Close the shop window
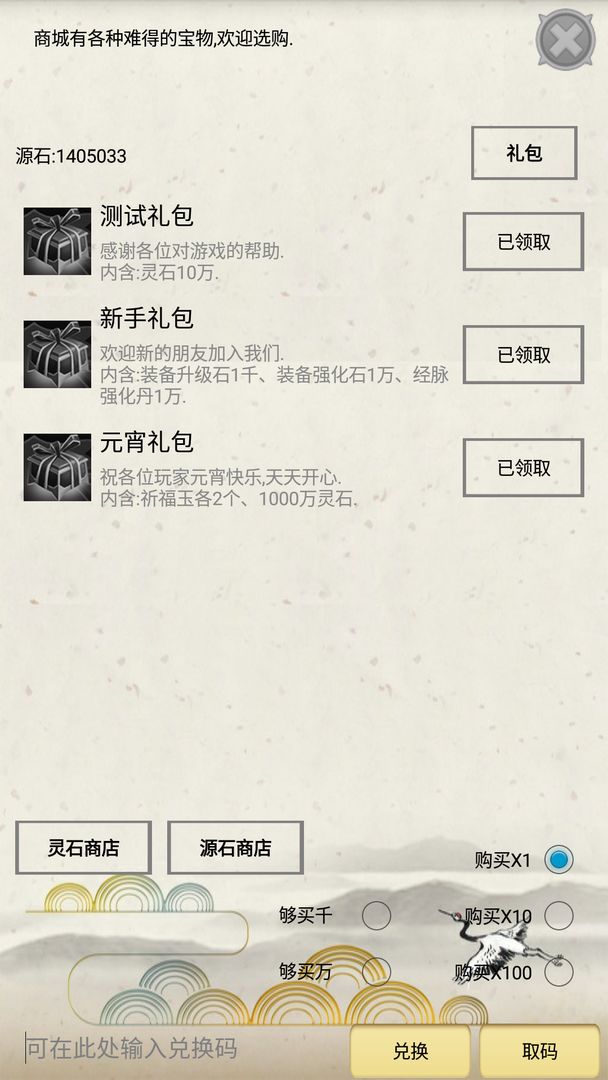The width and height of the screenshot is (608, 1080). pyautogui.click(x=565, y=40)
